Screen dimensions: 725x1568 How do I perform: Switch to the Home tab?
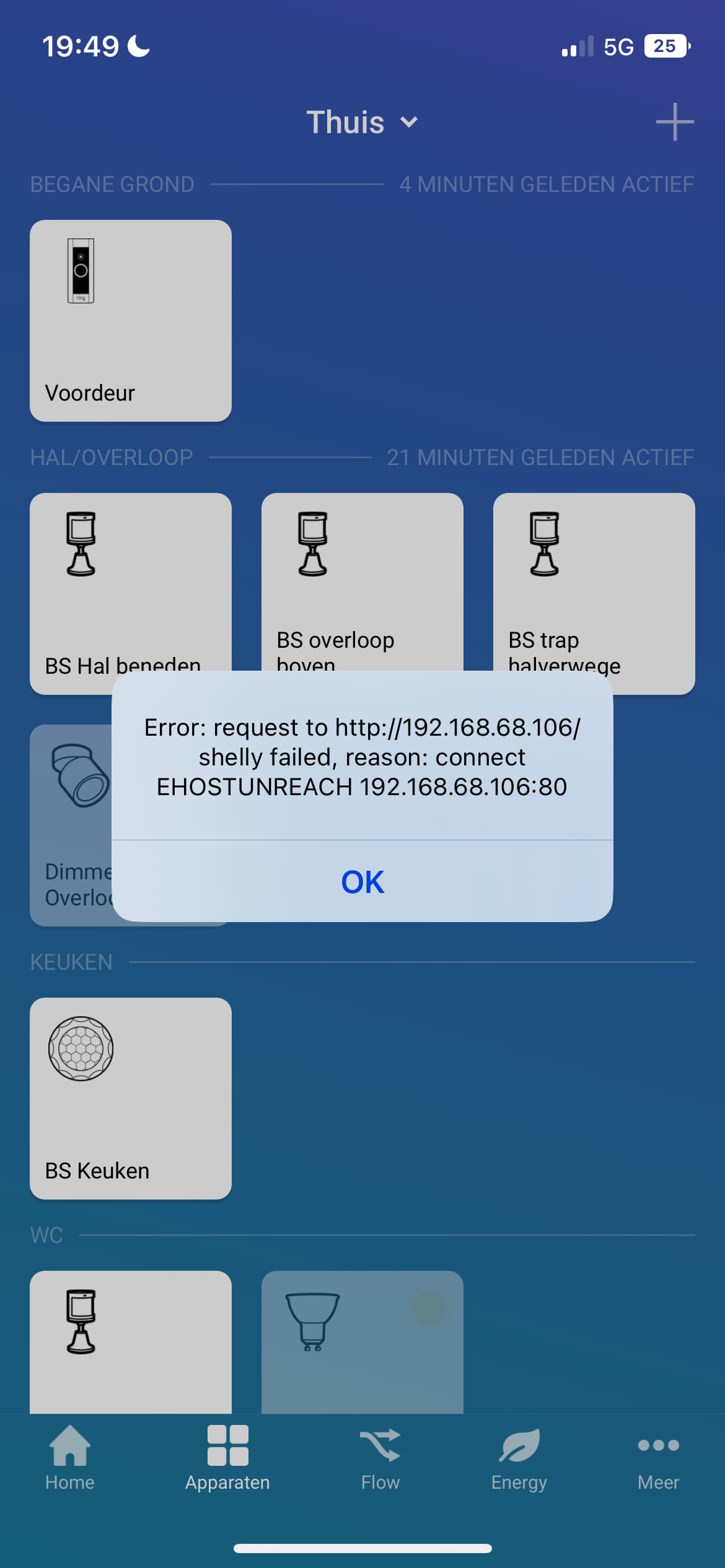(x=70, y=1457)
